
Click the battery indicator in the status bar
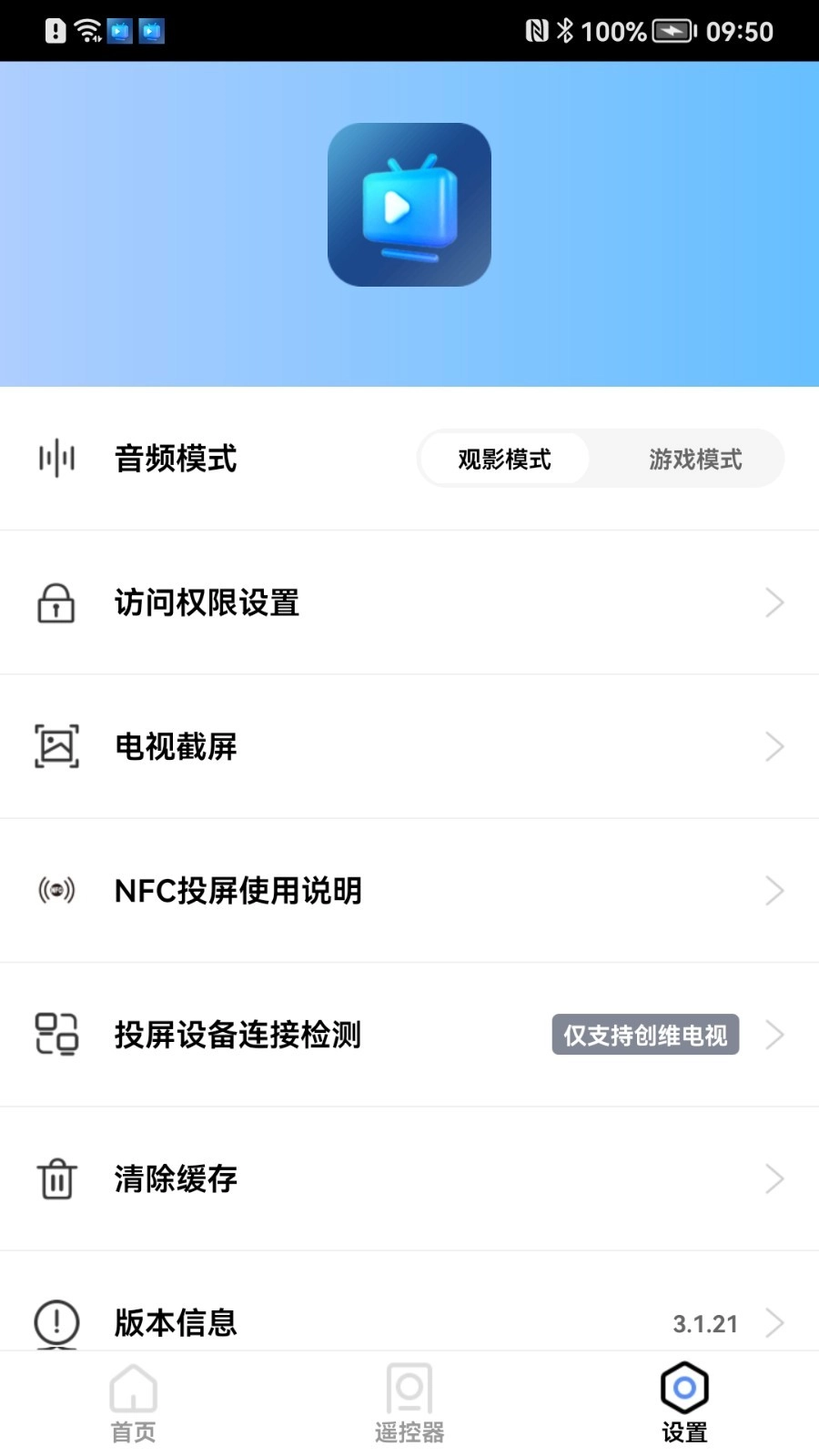671,30
